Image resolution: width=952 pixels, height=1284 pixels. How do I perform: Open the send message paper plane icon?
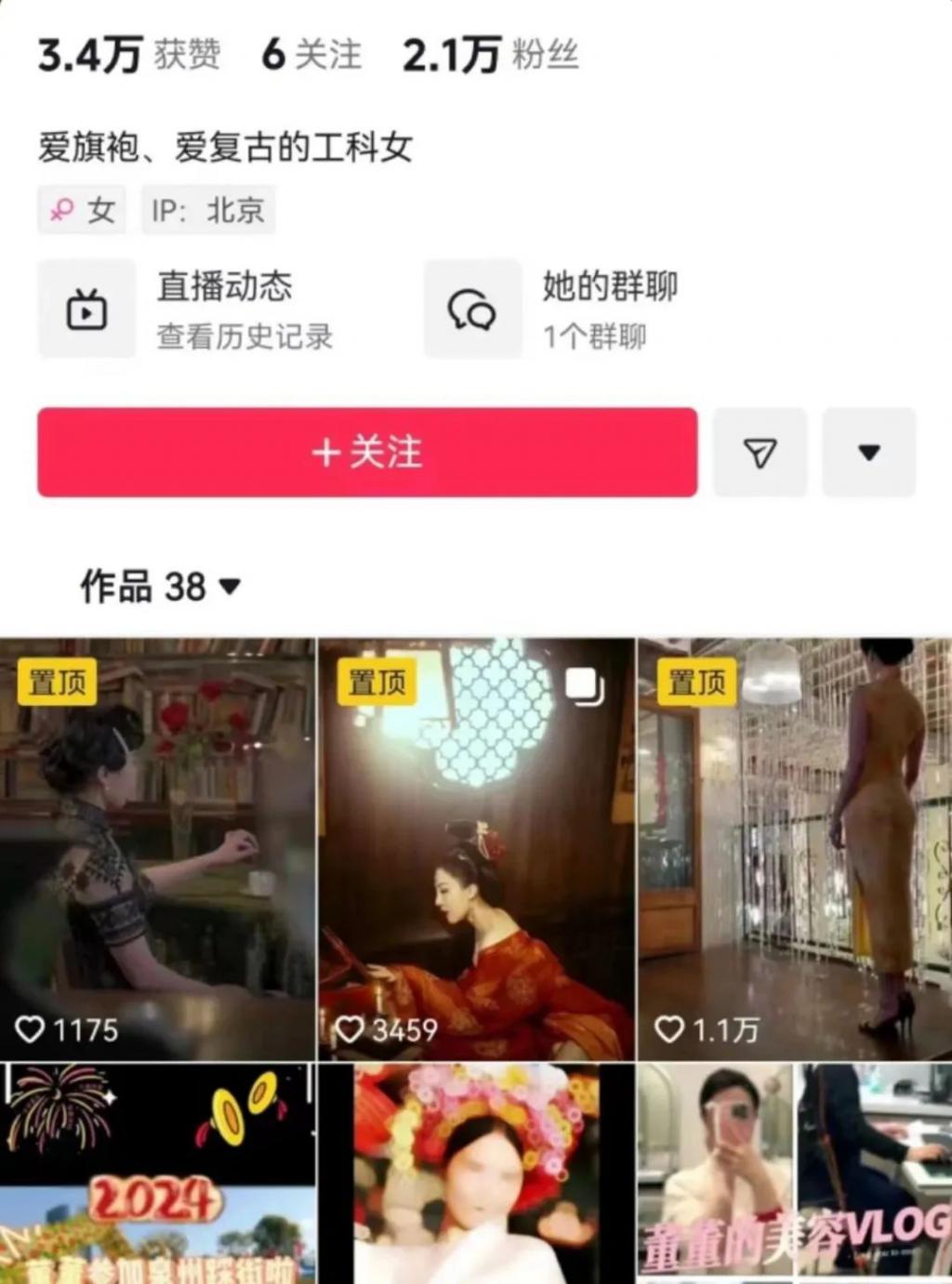point(760,453)
